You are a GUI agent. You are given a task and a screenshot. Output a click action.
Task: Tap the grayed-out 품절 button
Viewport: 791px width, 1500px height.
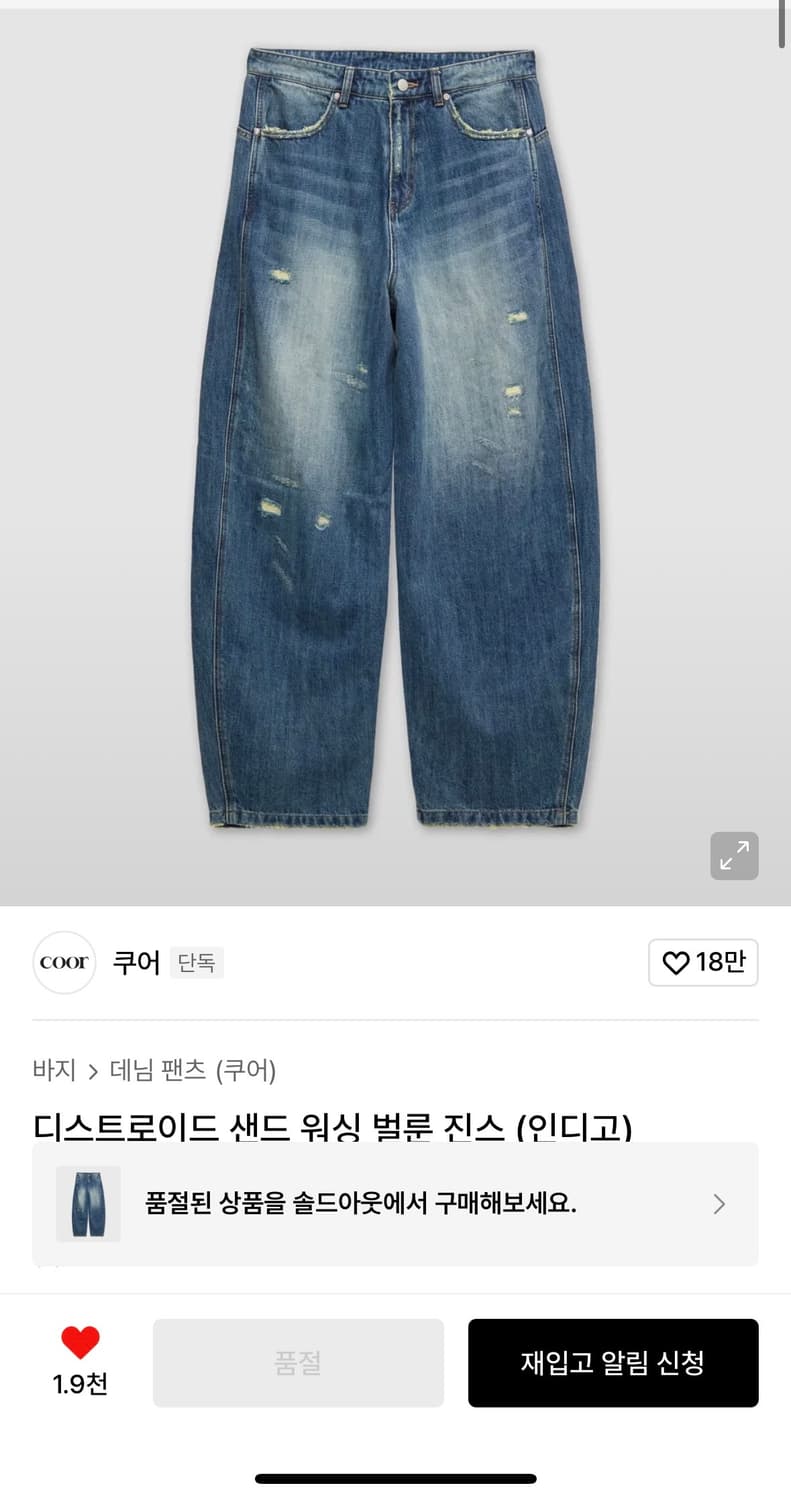point(298,1362)
